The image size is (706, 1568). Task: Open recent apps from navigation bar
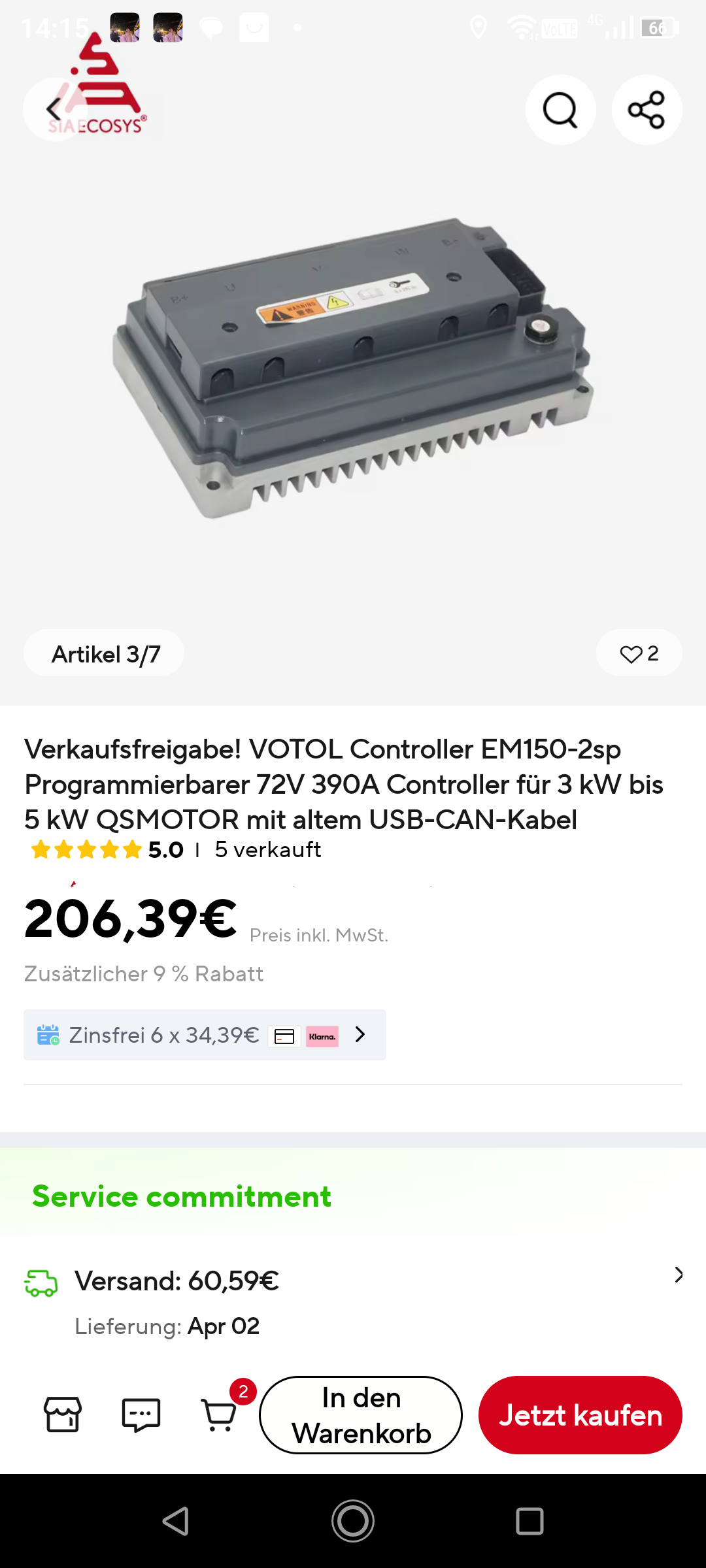pos(529,1521)
